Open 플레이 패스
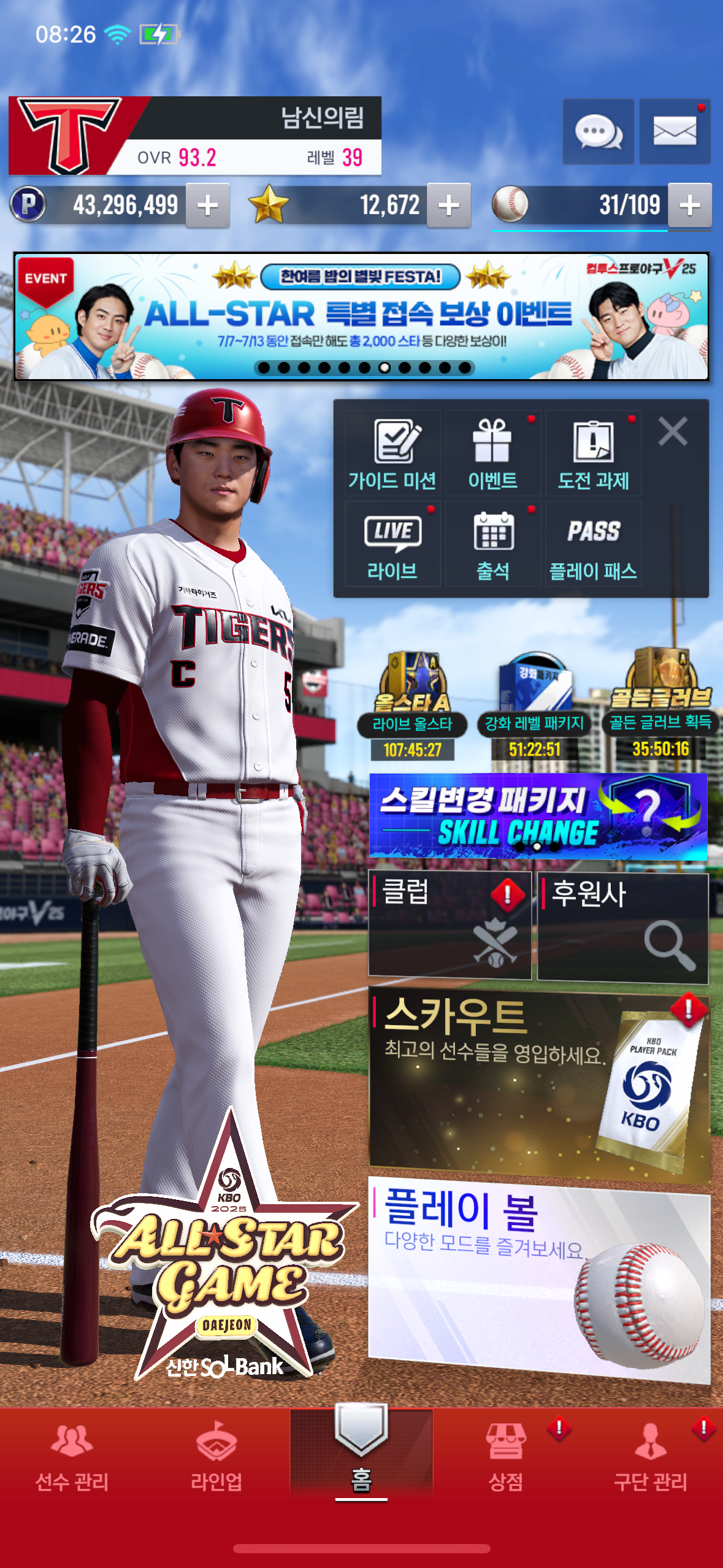The image size is (723, 1568). click(x=594, y=544)
